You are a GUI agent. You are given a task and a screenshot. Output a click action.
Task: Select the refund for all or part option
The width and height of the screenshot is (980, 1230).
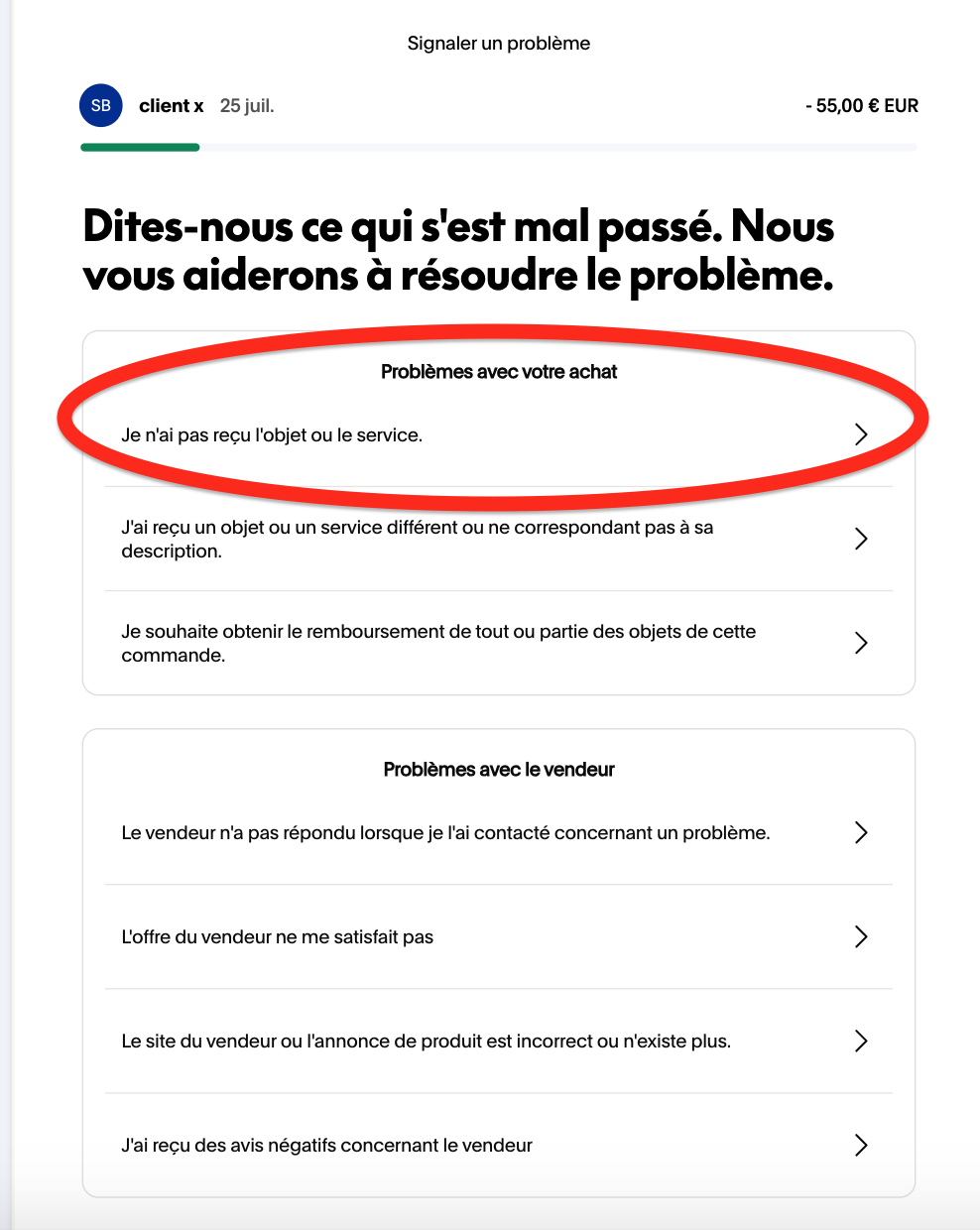pos(438,643)
